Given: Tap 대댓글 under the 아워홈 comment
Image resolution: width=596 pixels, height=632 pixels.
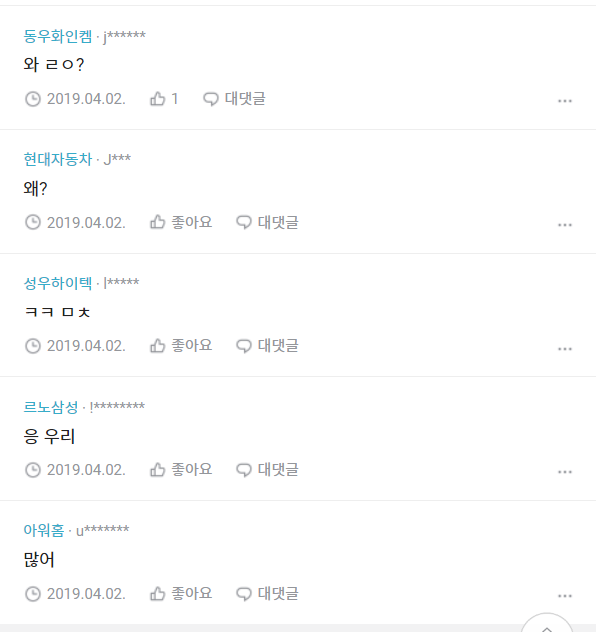Looking at the screenshot, I should 267,594.
